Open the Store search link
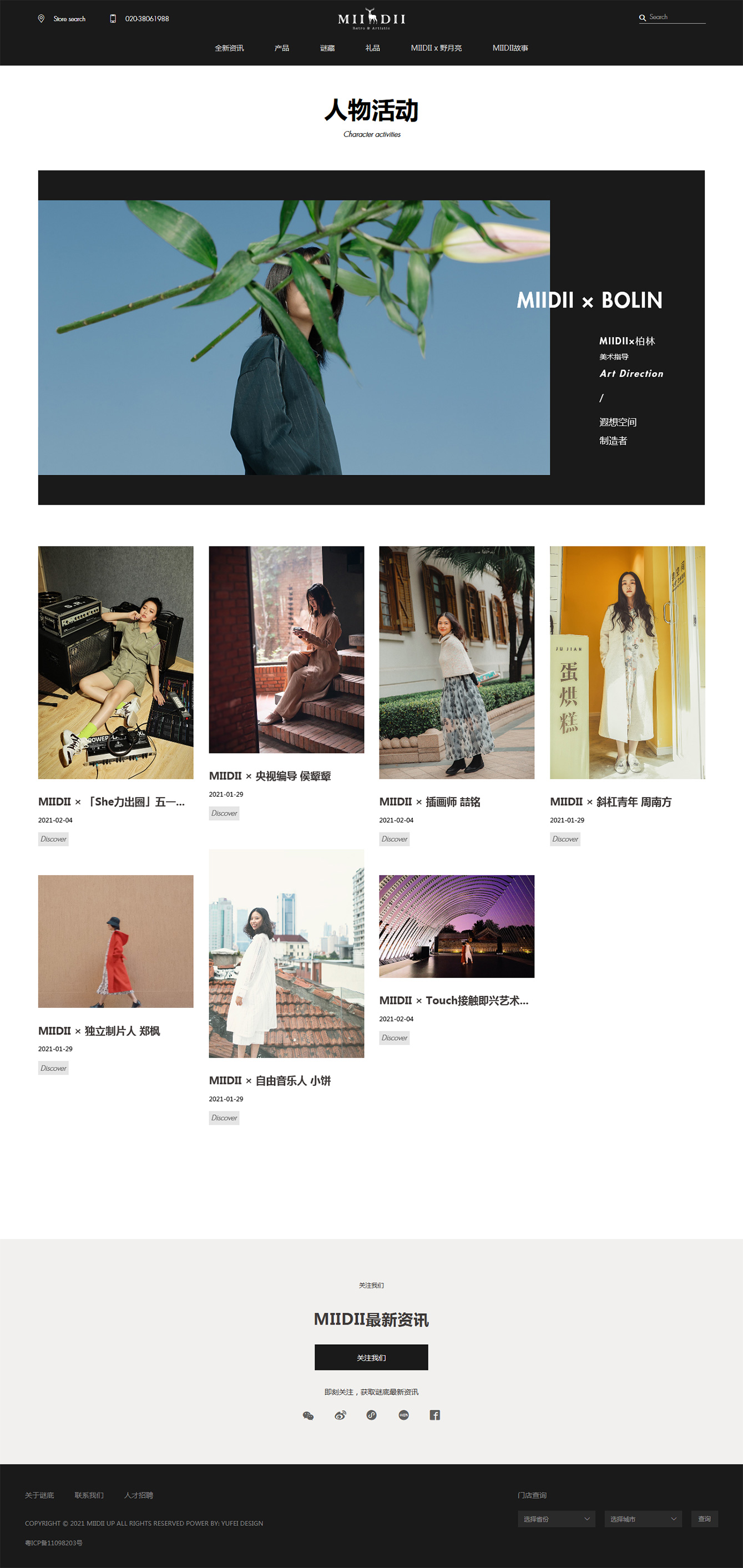 point(69,19)
